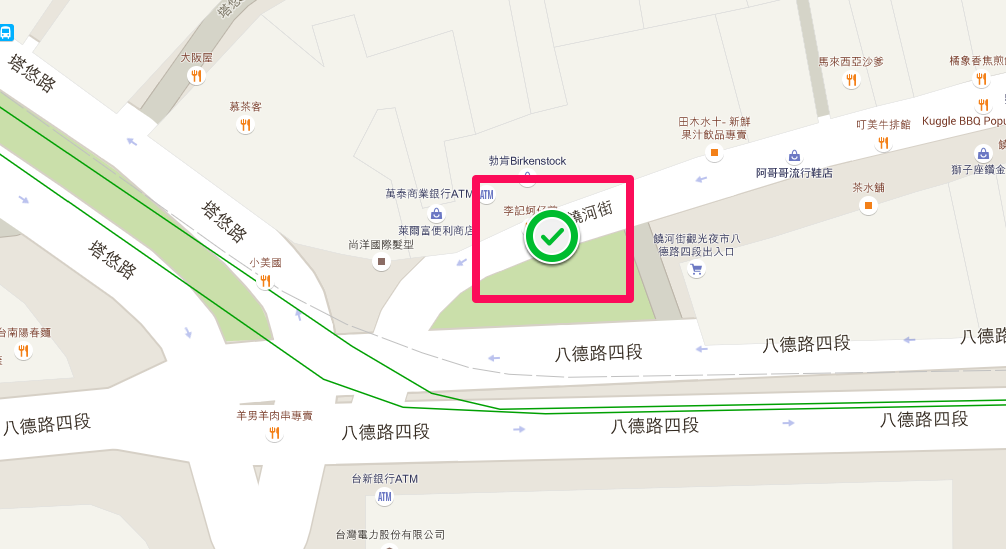Open the 羊男羊肉串專賣 restaurant pin
1006x549 pixels.
coord(274,433)
